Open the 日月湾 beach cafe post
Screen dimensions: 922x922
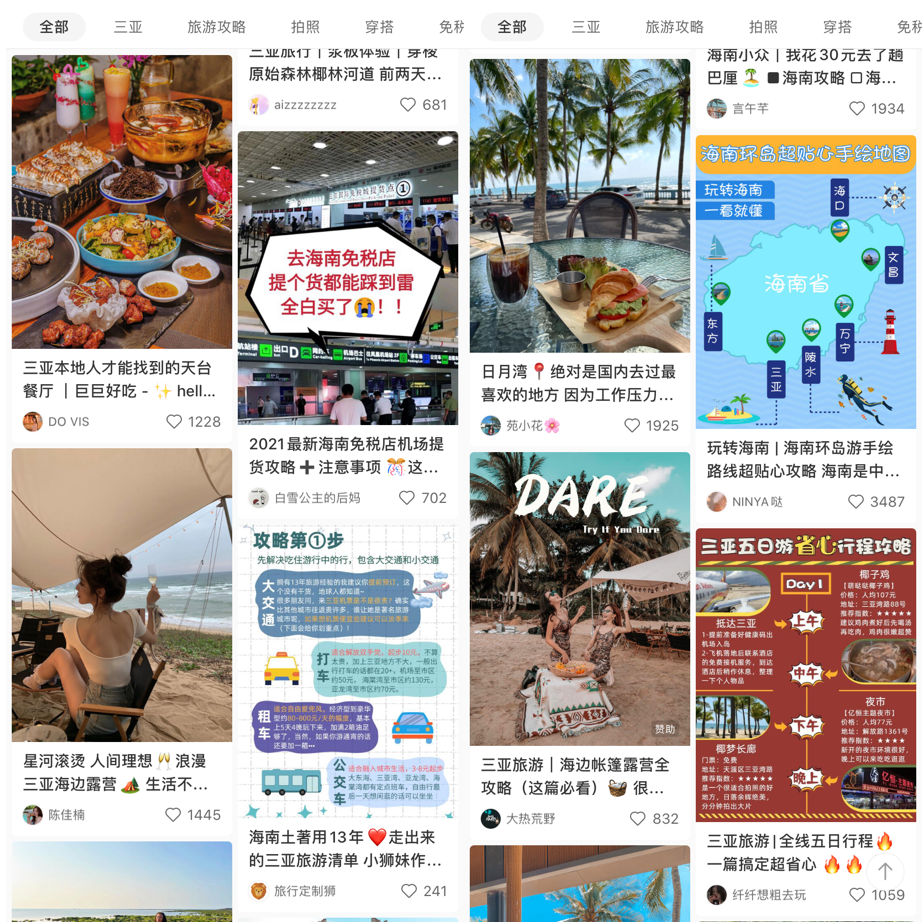[579, 205]
